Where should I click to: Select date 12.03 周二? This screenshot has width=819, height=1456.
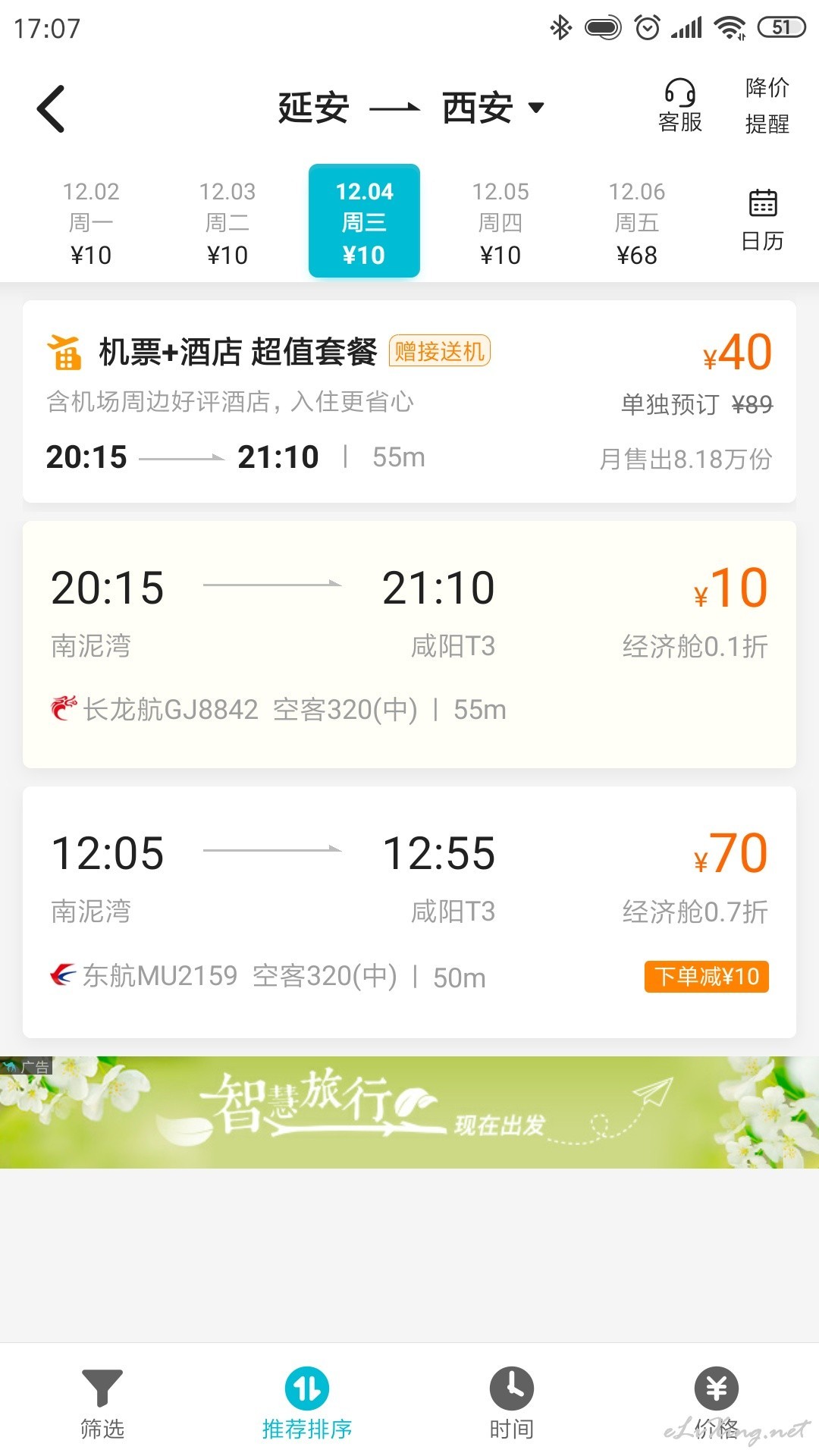click(227, 223)
